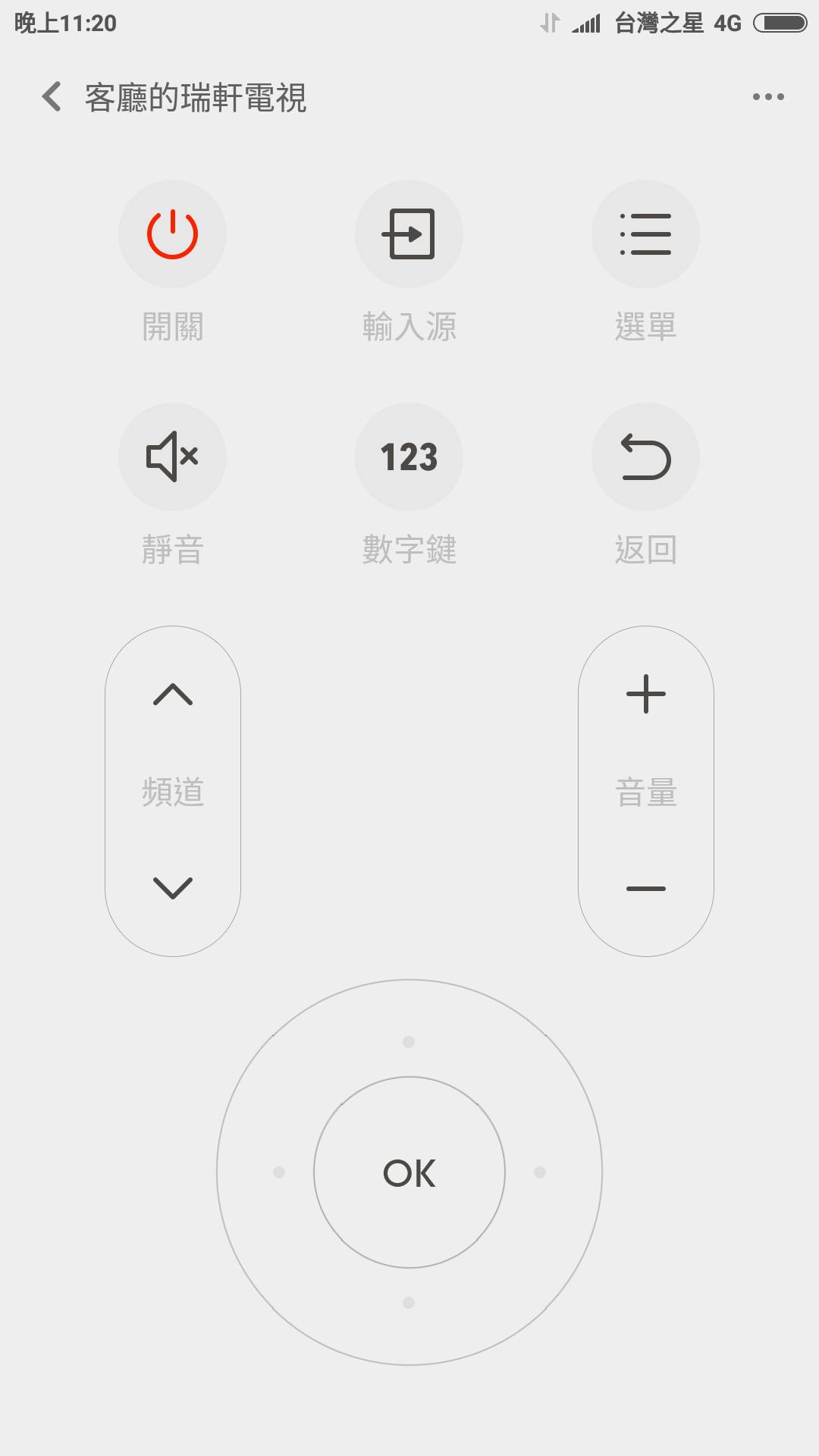819x1456 pixels.
Task: Switch the input source (輸入源)
Action: [409, 234]
